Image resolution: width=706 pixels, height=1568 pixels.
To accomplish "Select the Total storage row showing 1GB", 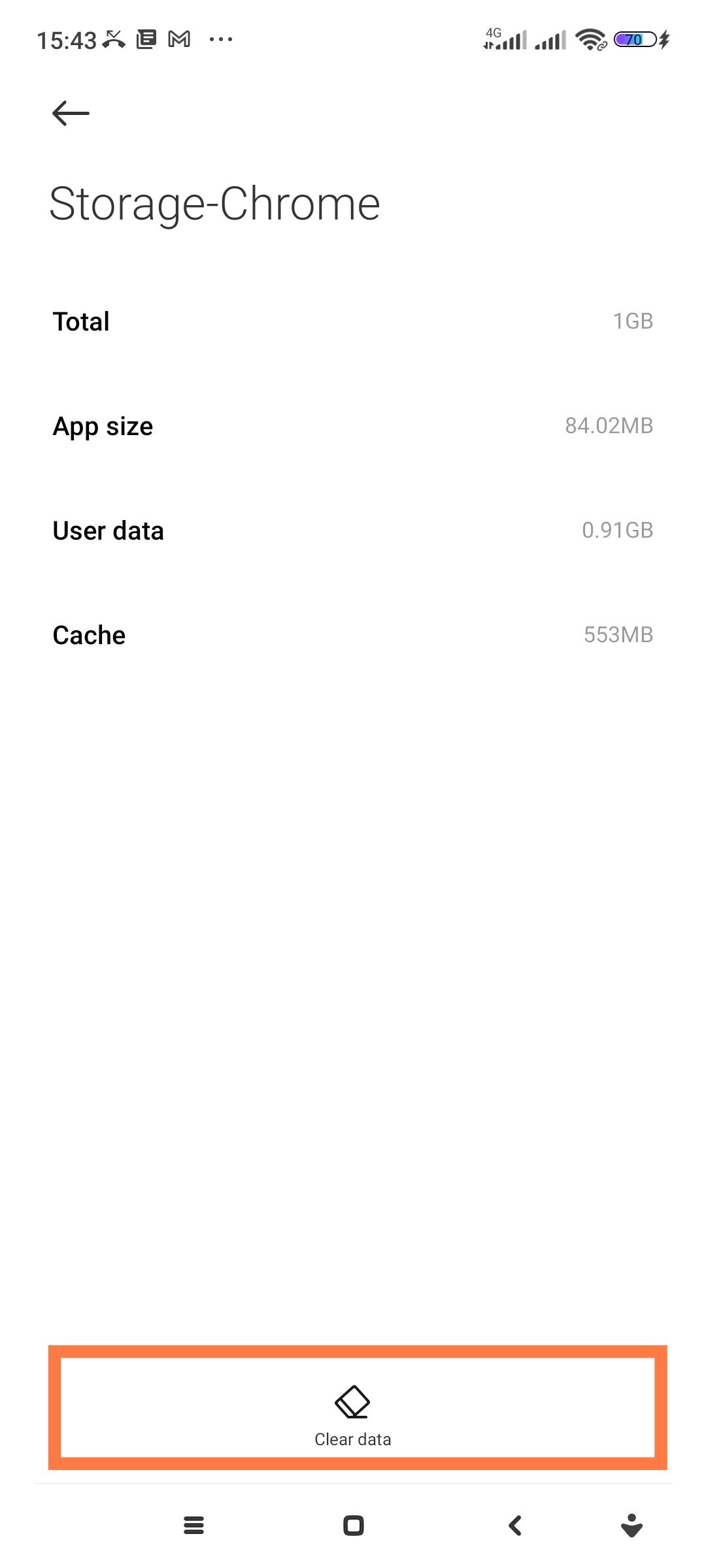I will 353,320.
